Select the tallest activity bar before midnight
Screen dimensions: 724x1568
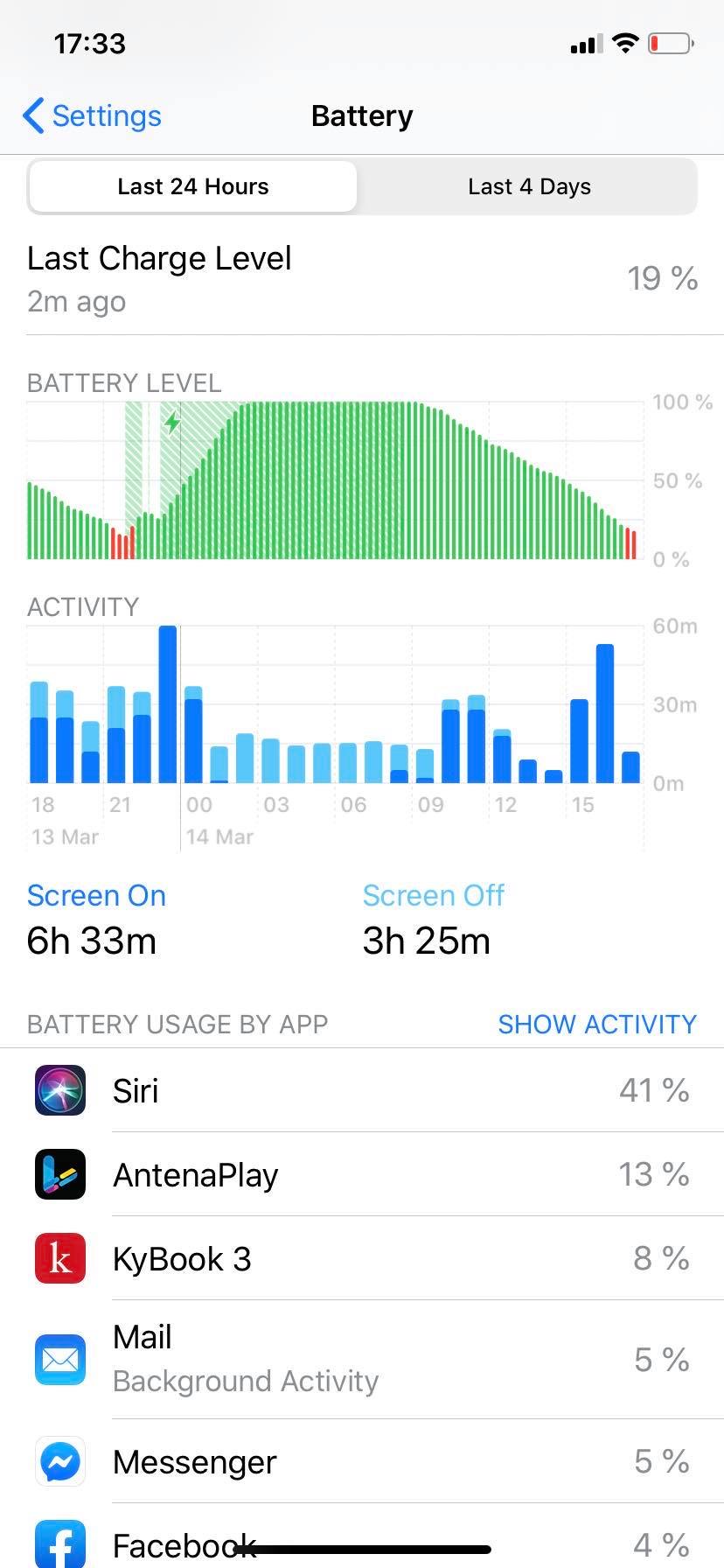[x=167, y=704]
